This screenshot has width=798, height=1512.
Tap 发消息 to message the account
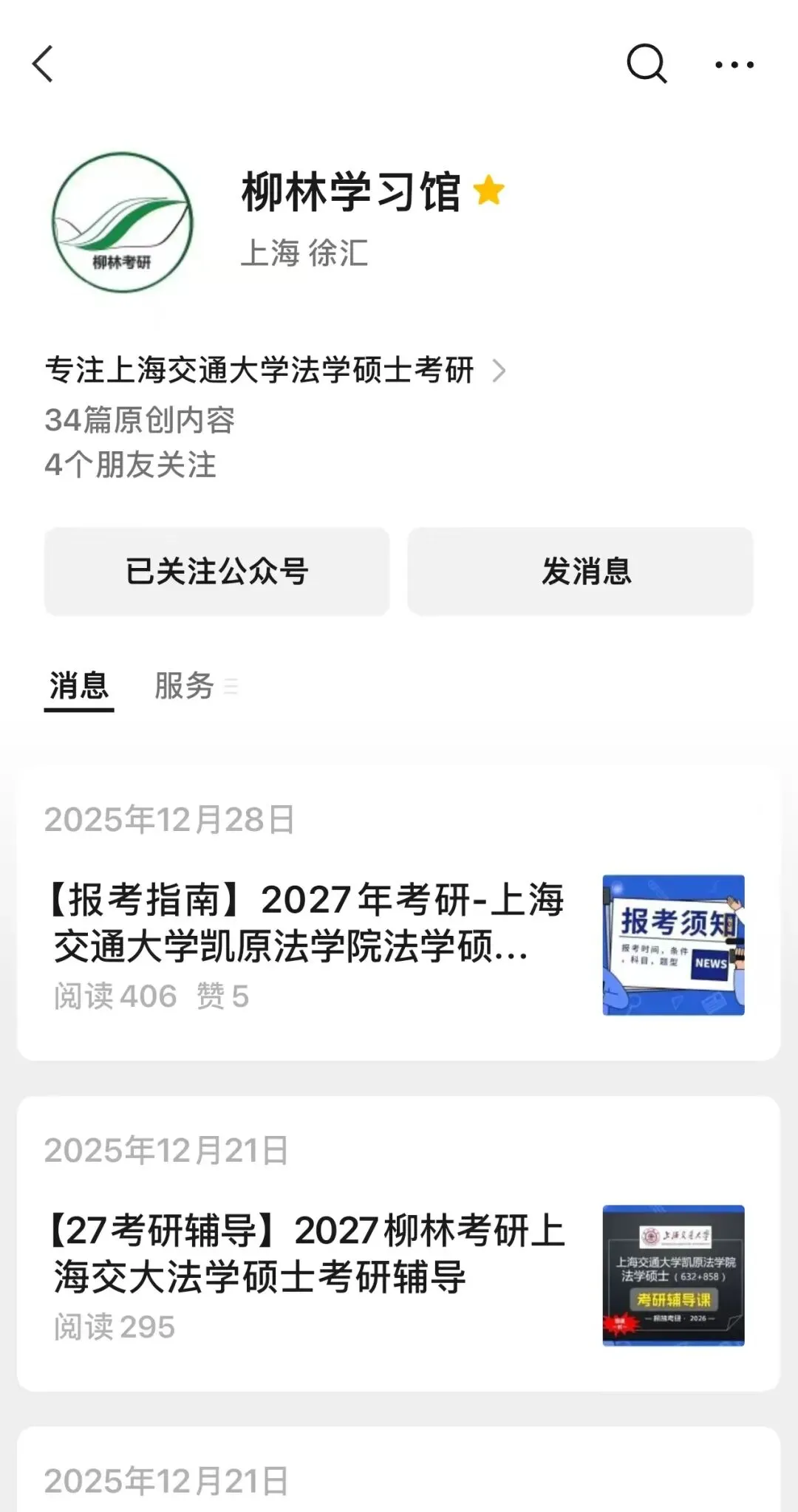(581, 571)
